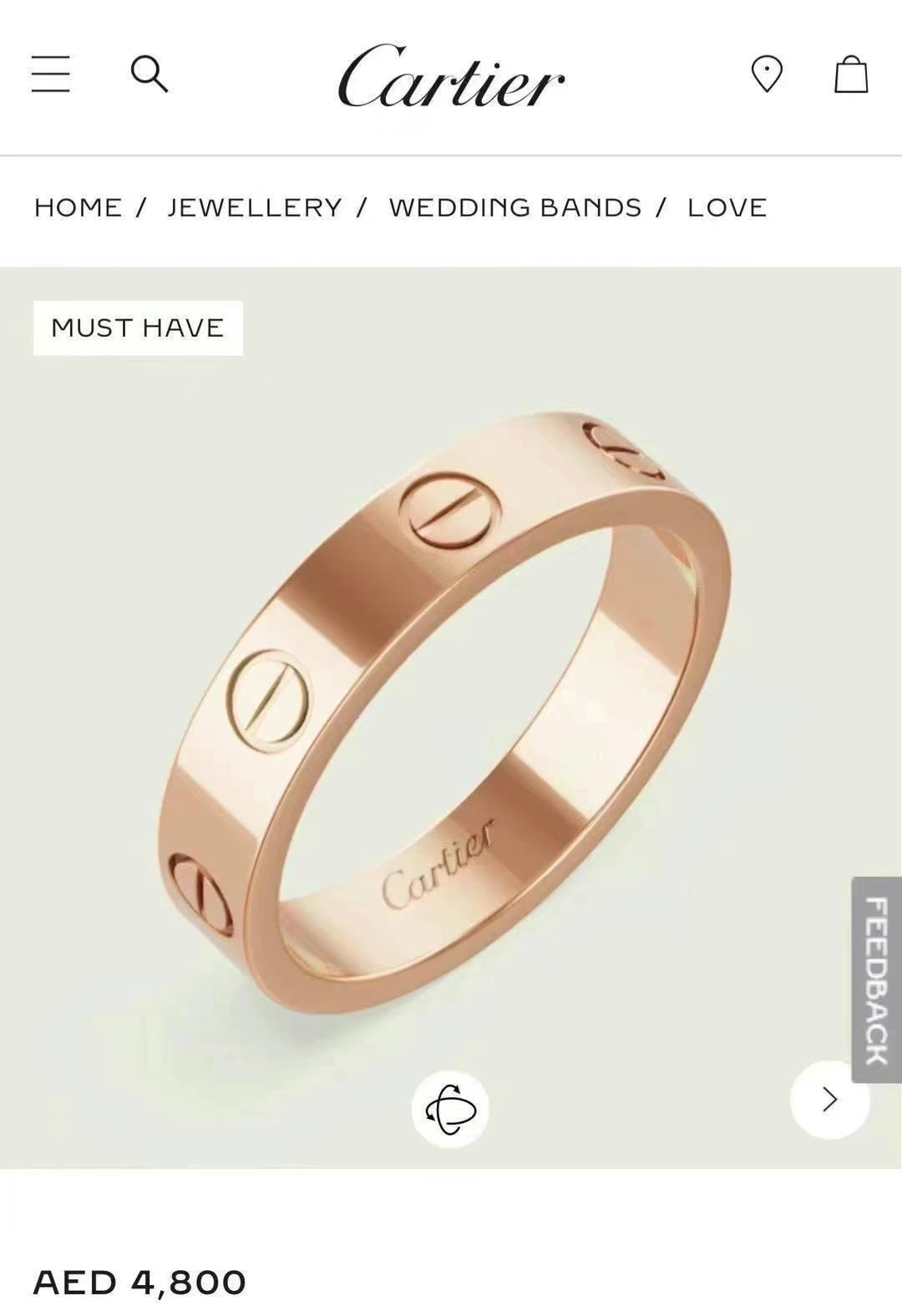Open the hamburger menu

coord(51,74)
